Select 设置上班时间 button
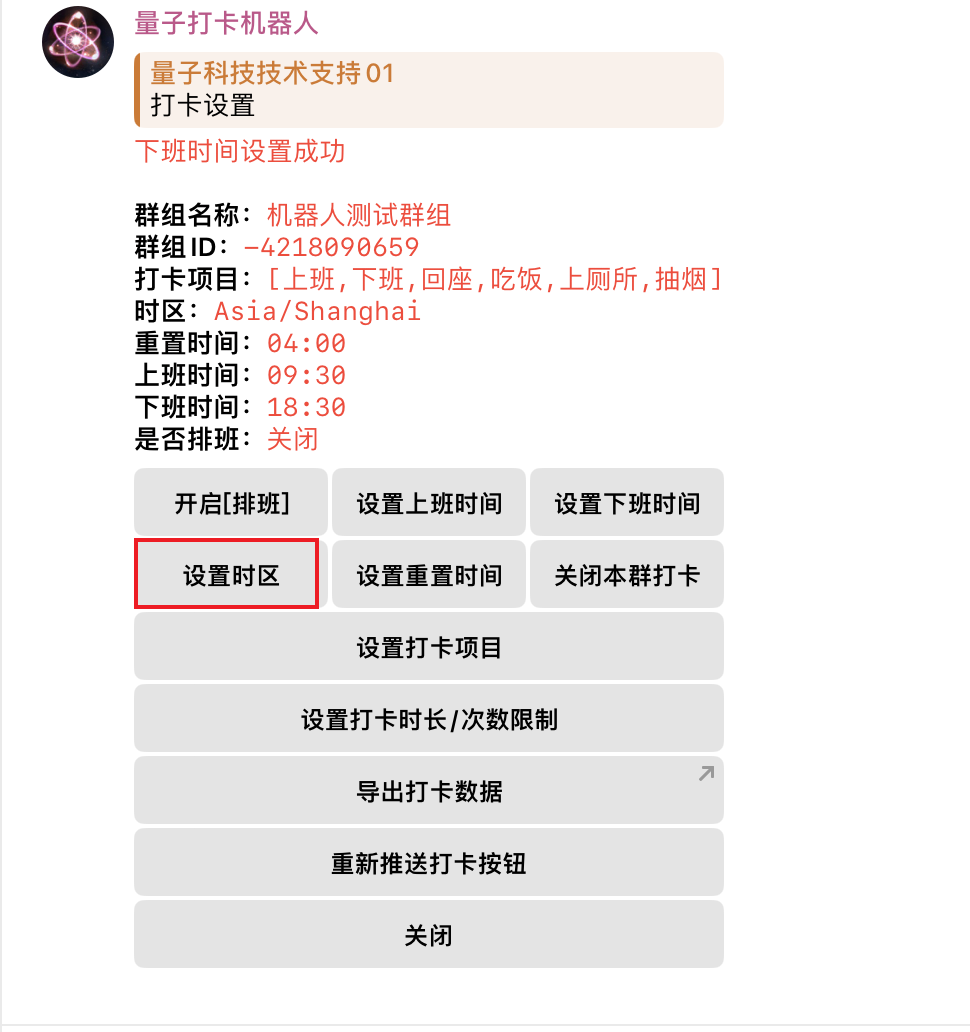 tap(429, 502)
